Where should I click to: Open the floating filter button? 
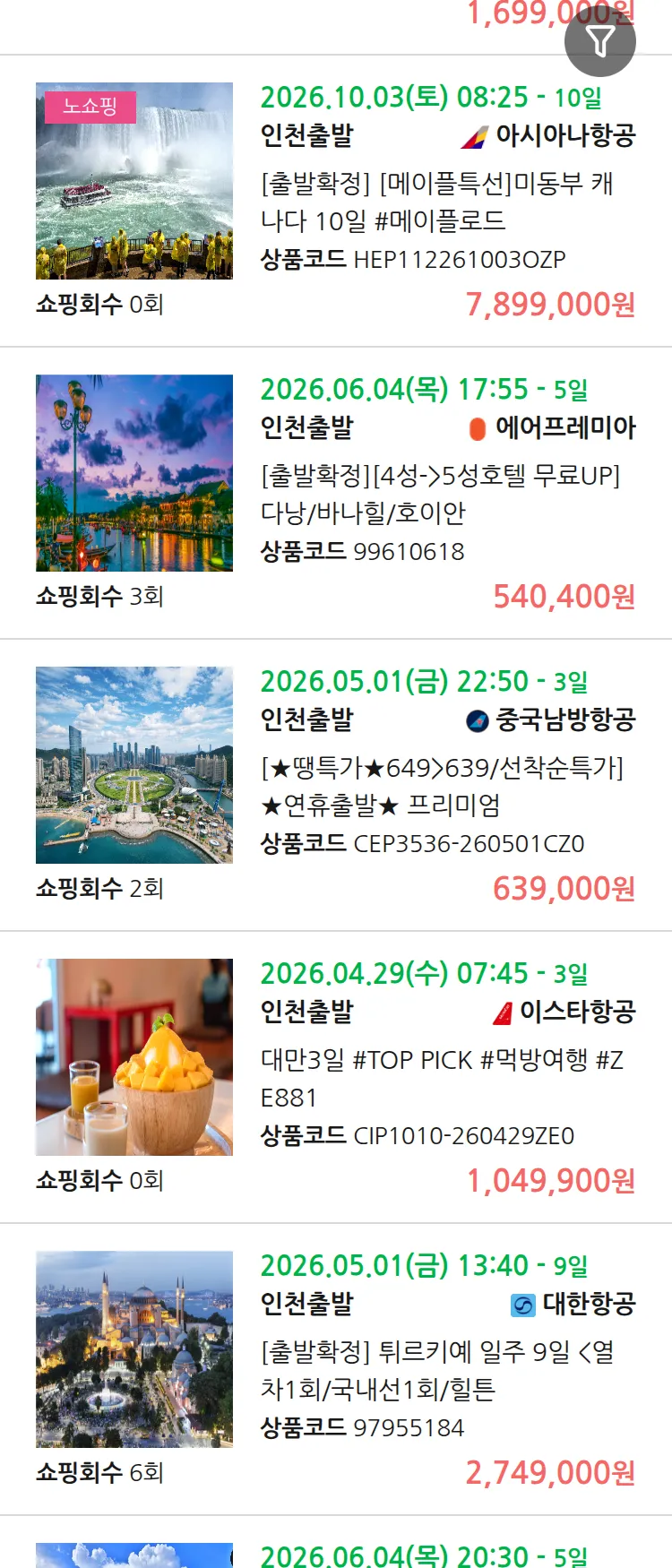tap(599, 41)
